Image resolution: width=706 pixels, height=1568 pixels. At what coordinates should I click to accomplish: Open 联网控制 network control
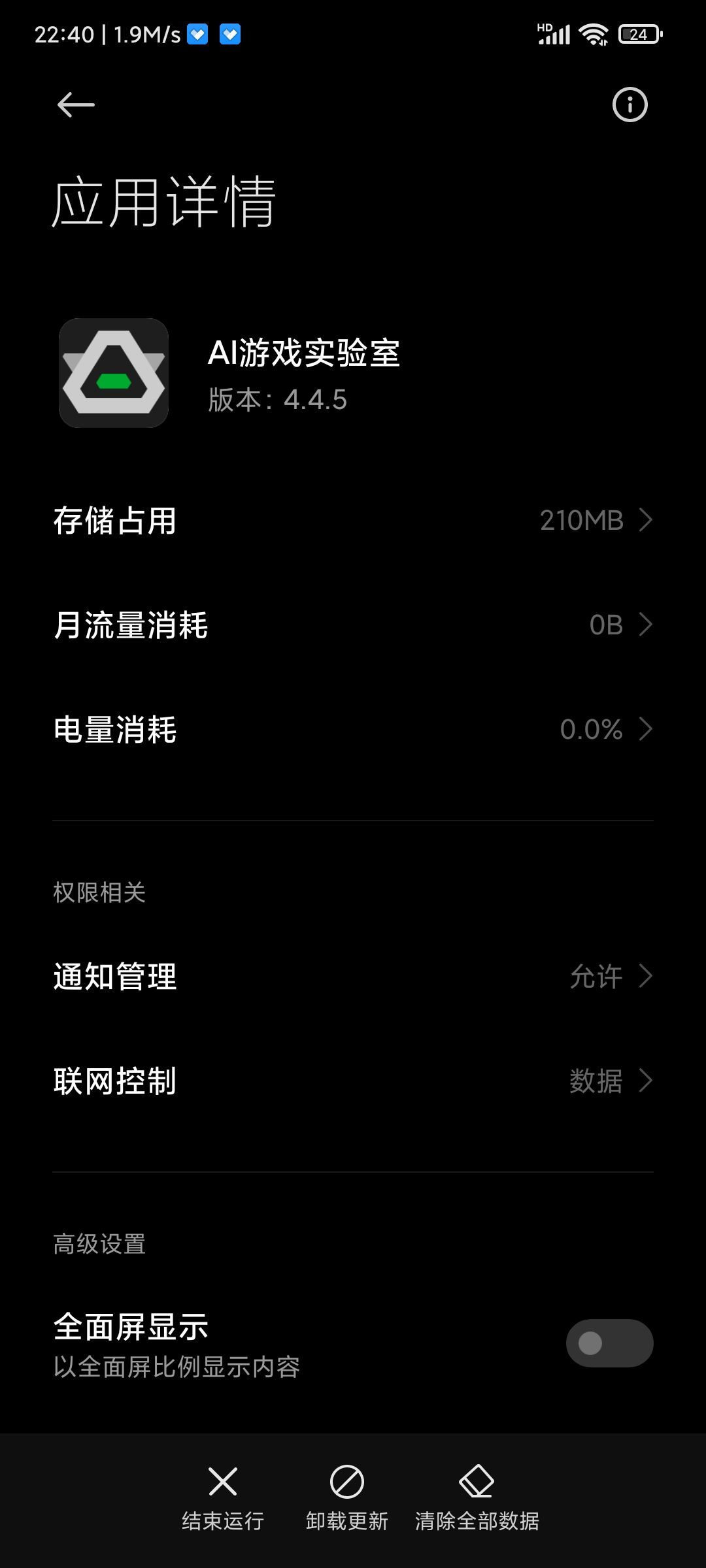pyautogui.click(x=353, y=1081)
